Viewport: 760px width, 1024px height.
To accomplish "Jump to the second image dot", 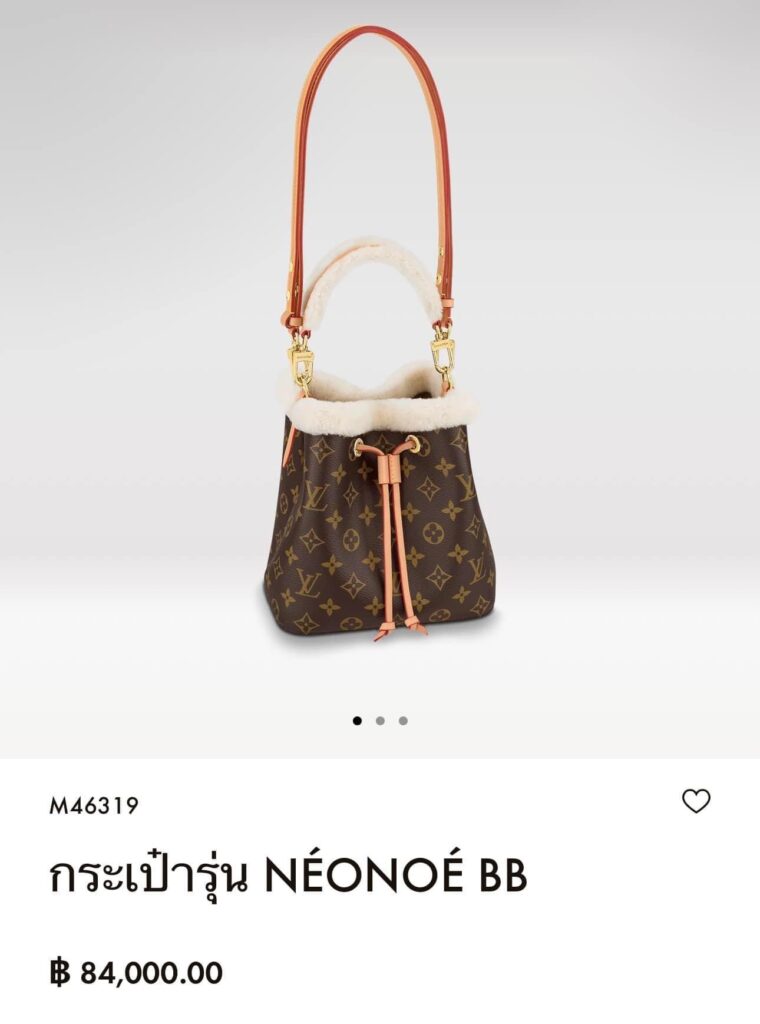I will click(380, 720).
